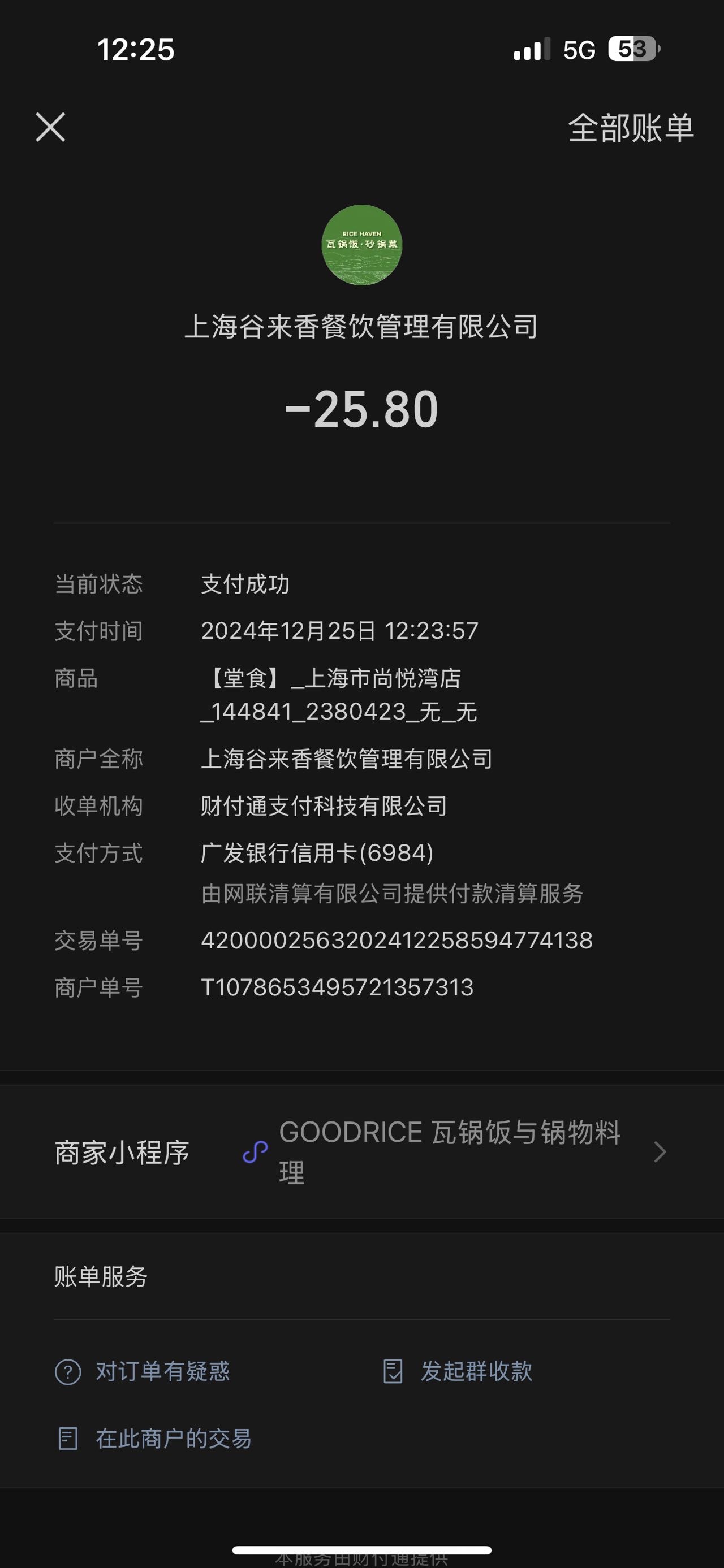Tap 对订单有疑惑 for order help
The width and height of the screenshot is (724, 1568).
tap(143, 1371)
